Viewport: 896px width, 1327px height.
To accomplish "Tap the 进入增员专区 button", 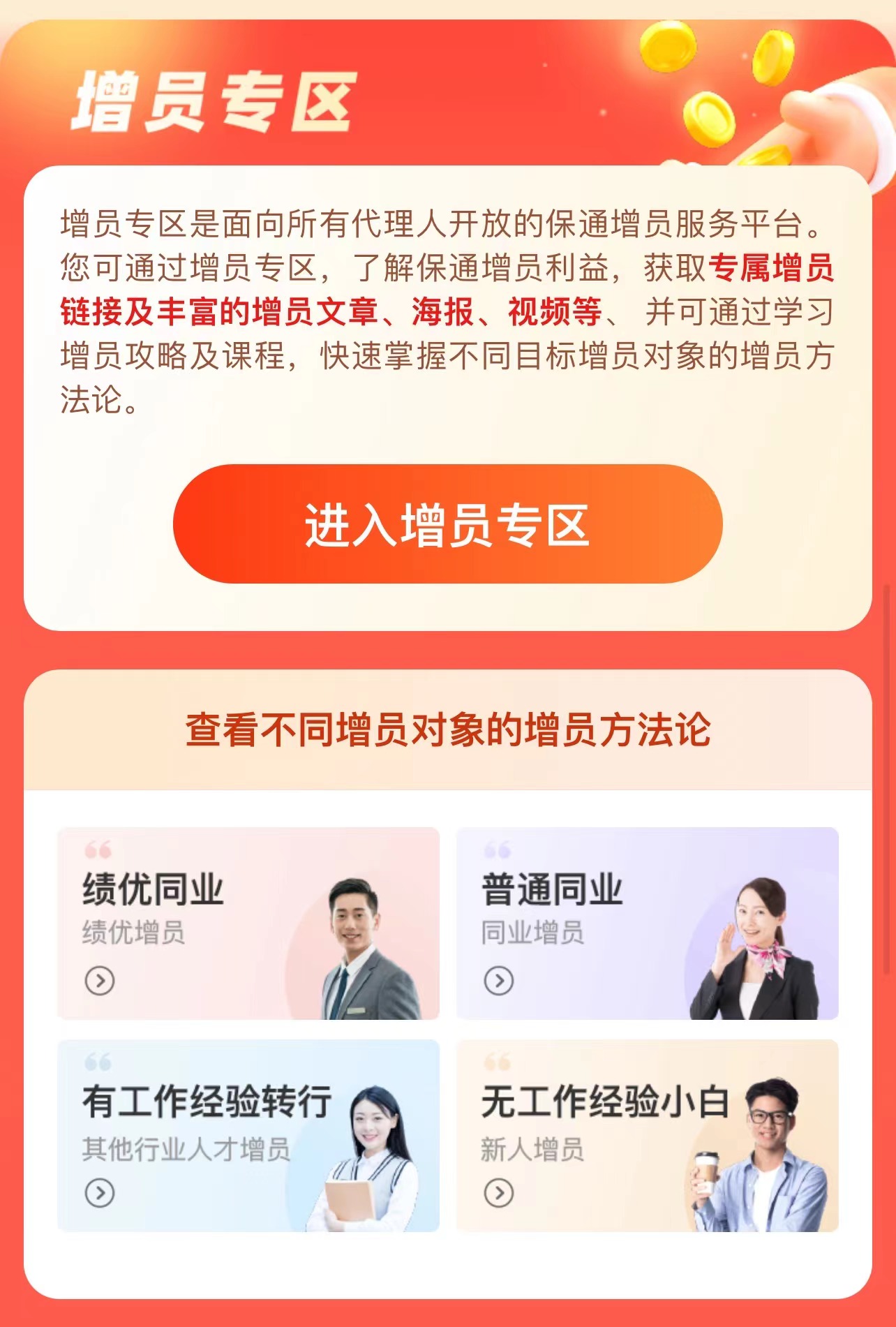I will click(447, 524).
